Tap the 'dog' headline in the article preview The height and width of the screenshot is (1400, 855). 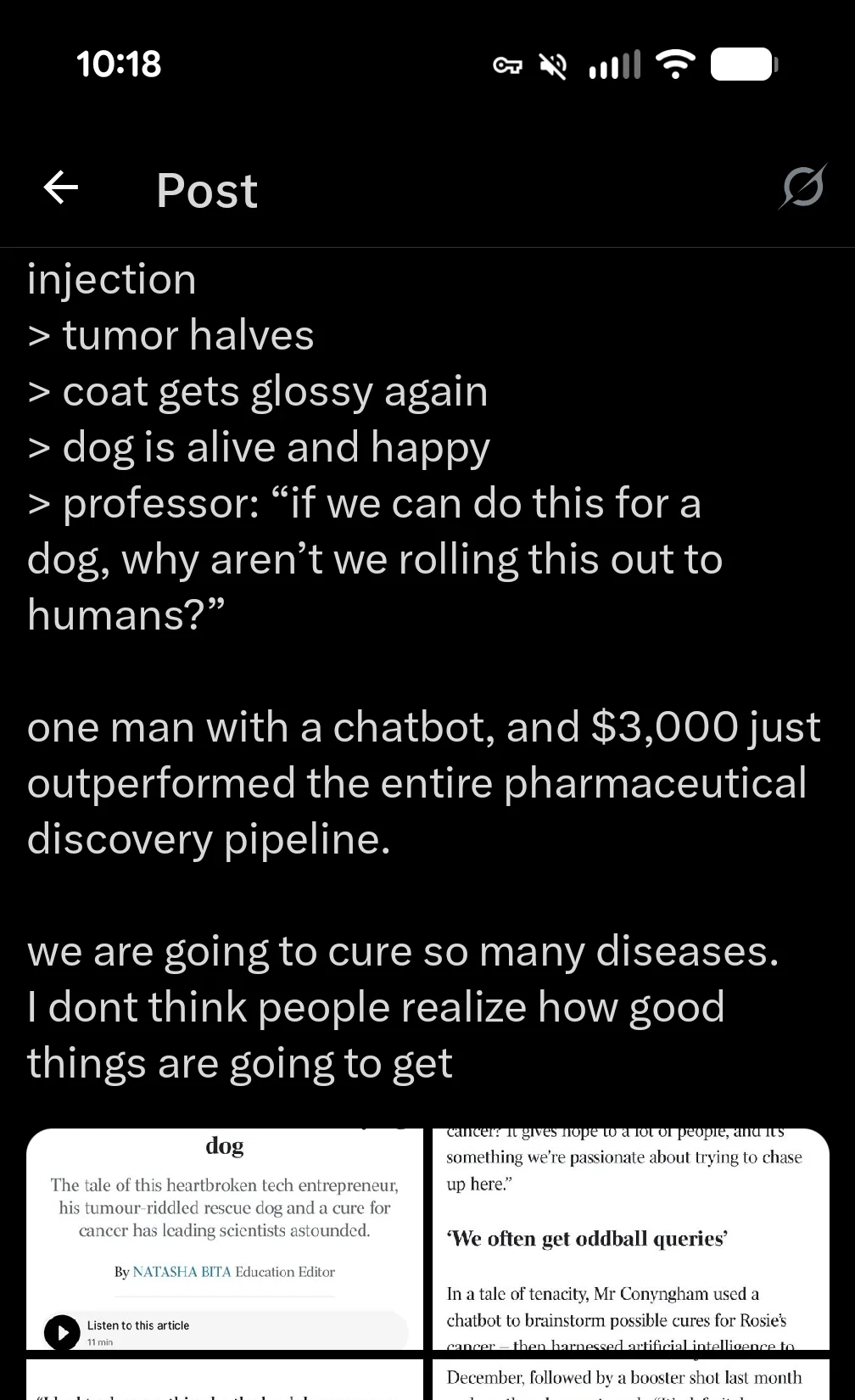point(224,1145)
